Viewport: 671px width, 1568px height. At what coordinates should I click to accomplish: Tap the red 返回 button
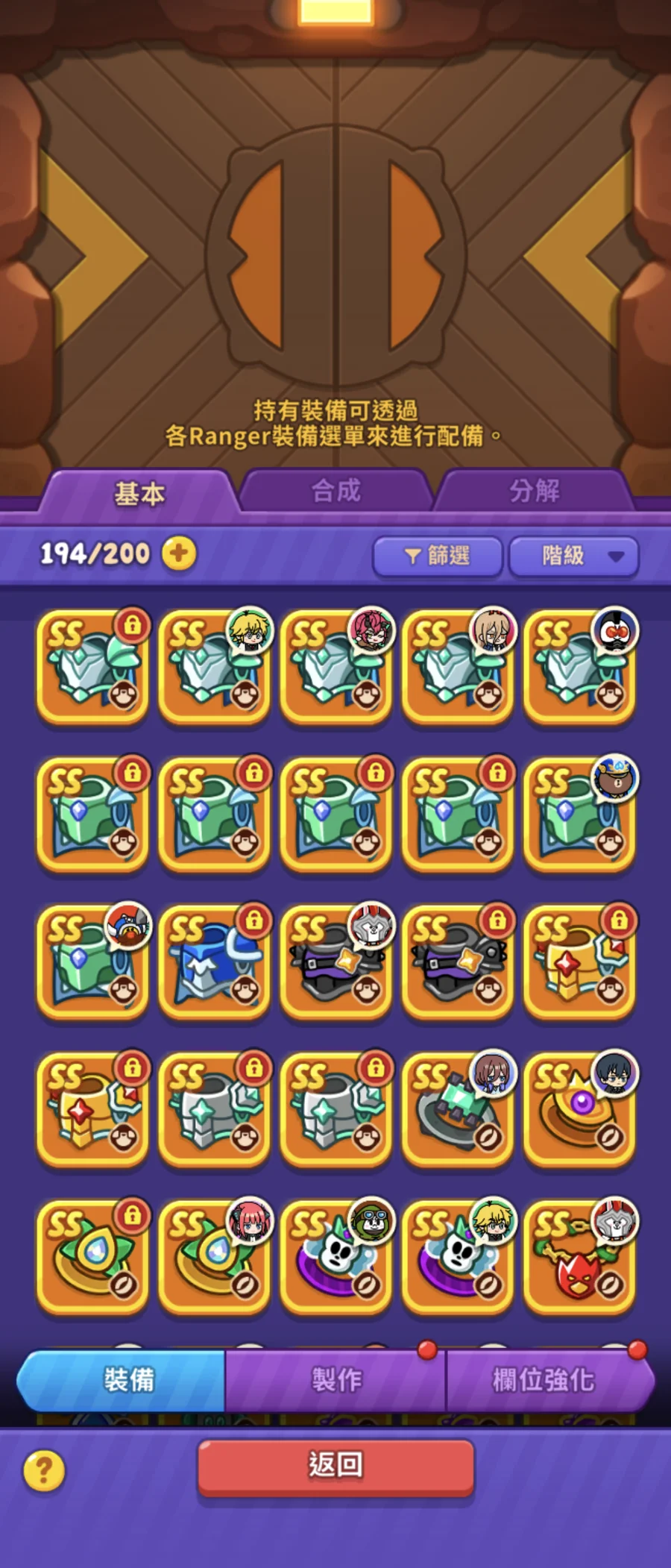335,1465
